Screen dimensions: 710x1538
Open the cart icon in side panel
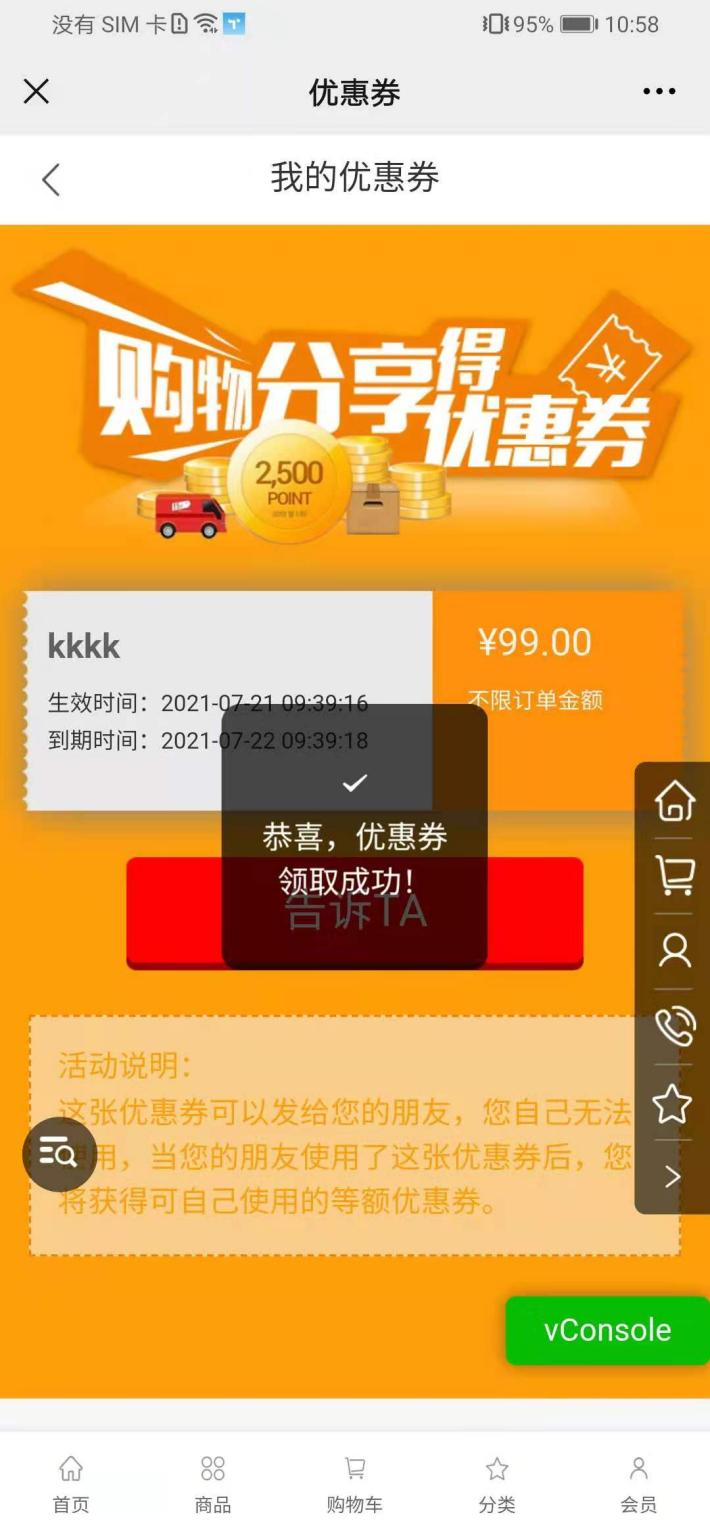tap(673, 876)
